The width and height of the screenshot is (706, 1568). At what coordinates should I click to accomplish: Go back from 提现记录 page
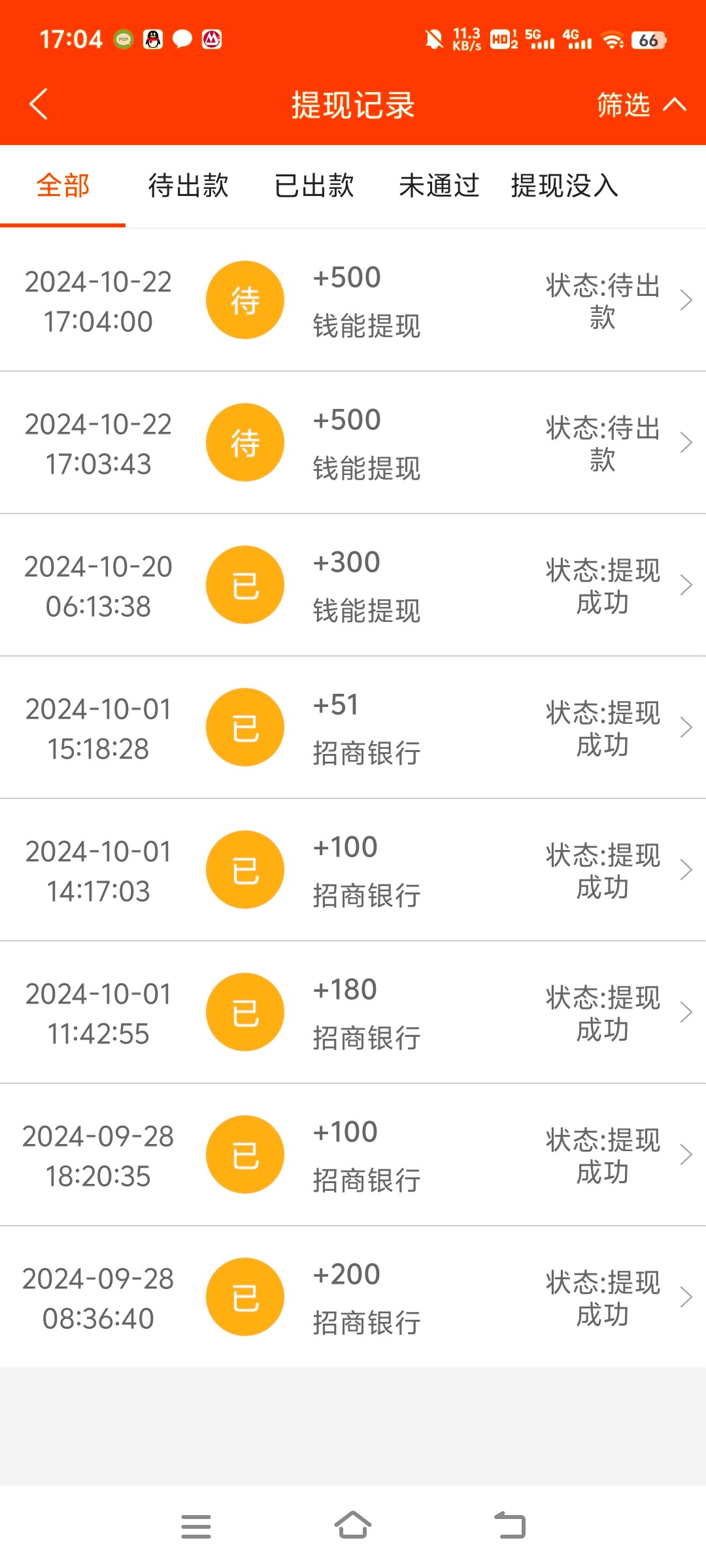point(39,105)
